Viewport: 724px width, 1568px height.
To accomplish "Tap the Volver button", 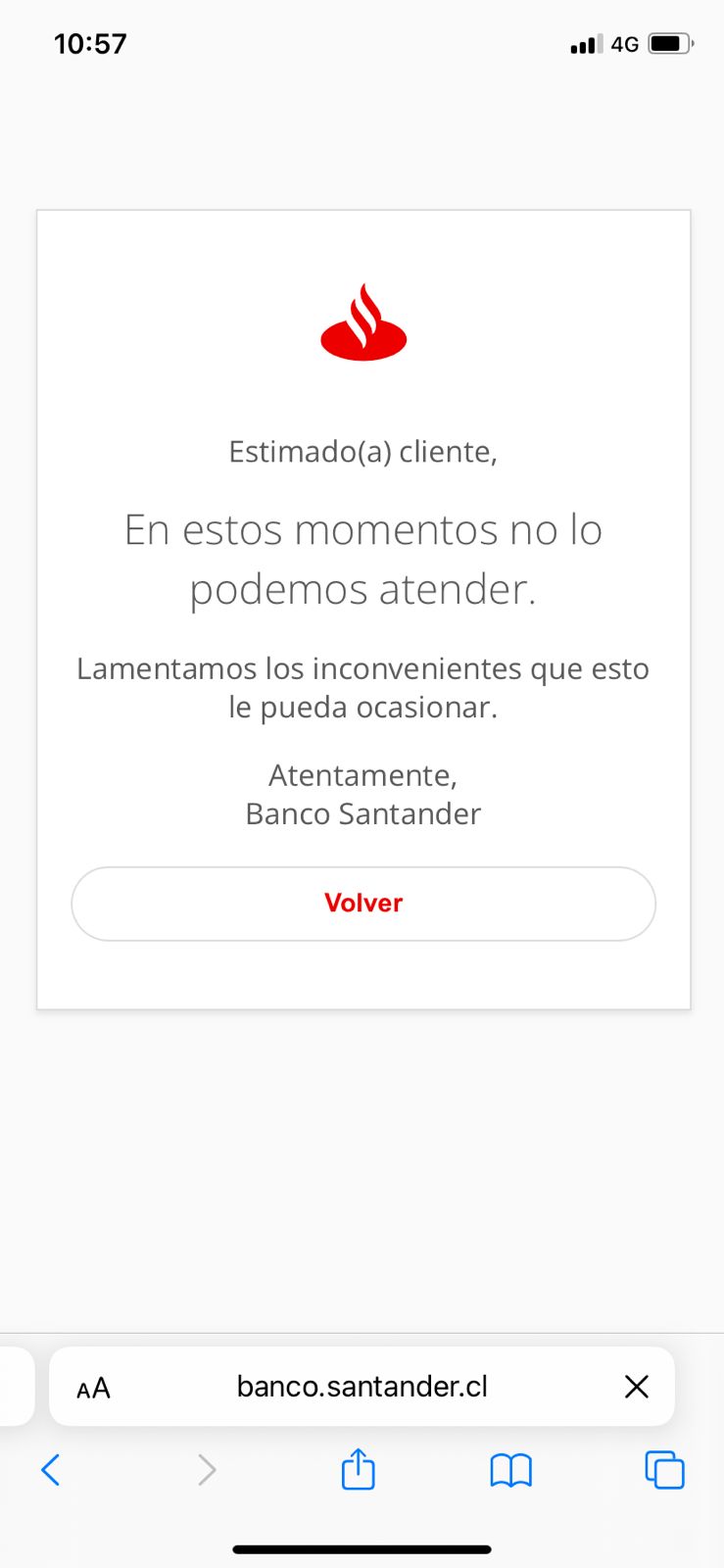I will pos(362,904).
